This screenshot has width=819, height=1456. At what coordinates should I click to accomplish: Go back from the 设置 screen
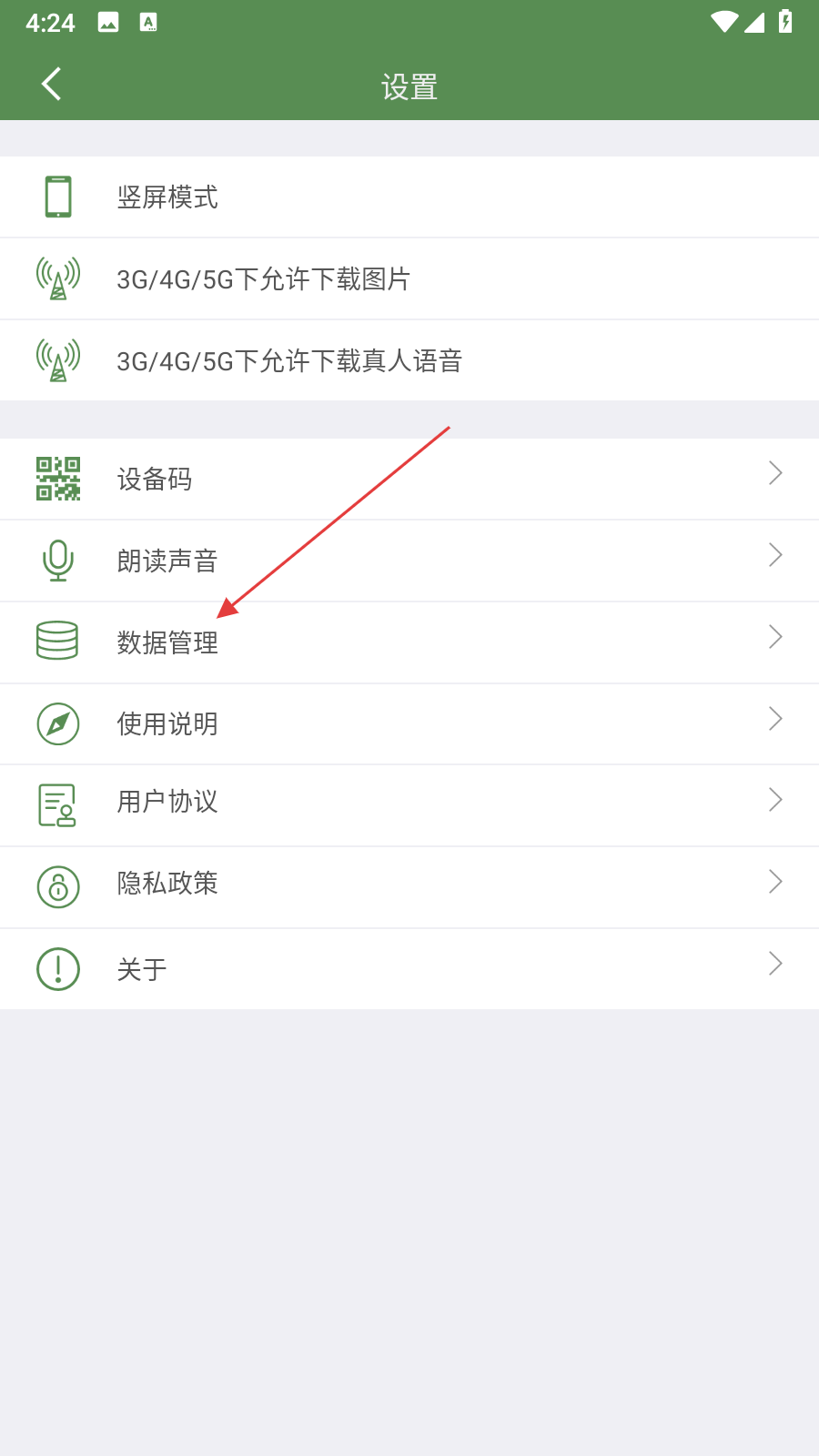coord(52,85)
